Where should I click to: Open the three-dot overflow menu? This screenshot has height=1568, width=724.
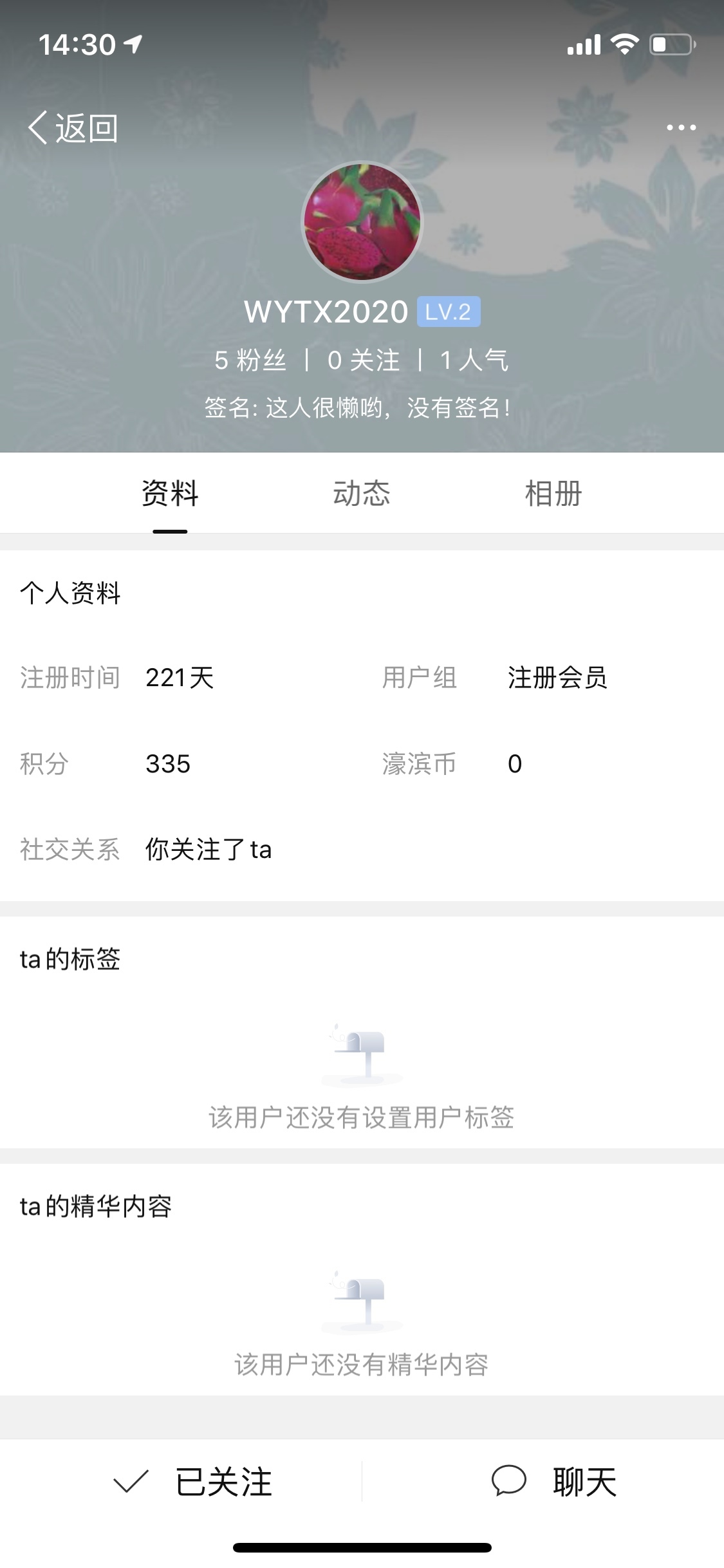681,127
